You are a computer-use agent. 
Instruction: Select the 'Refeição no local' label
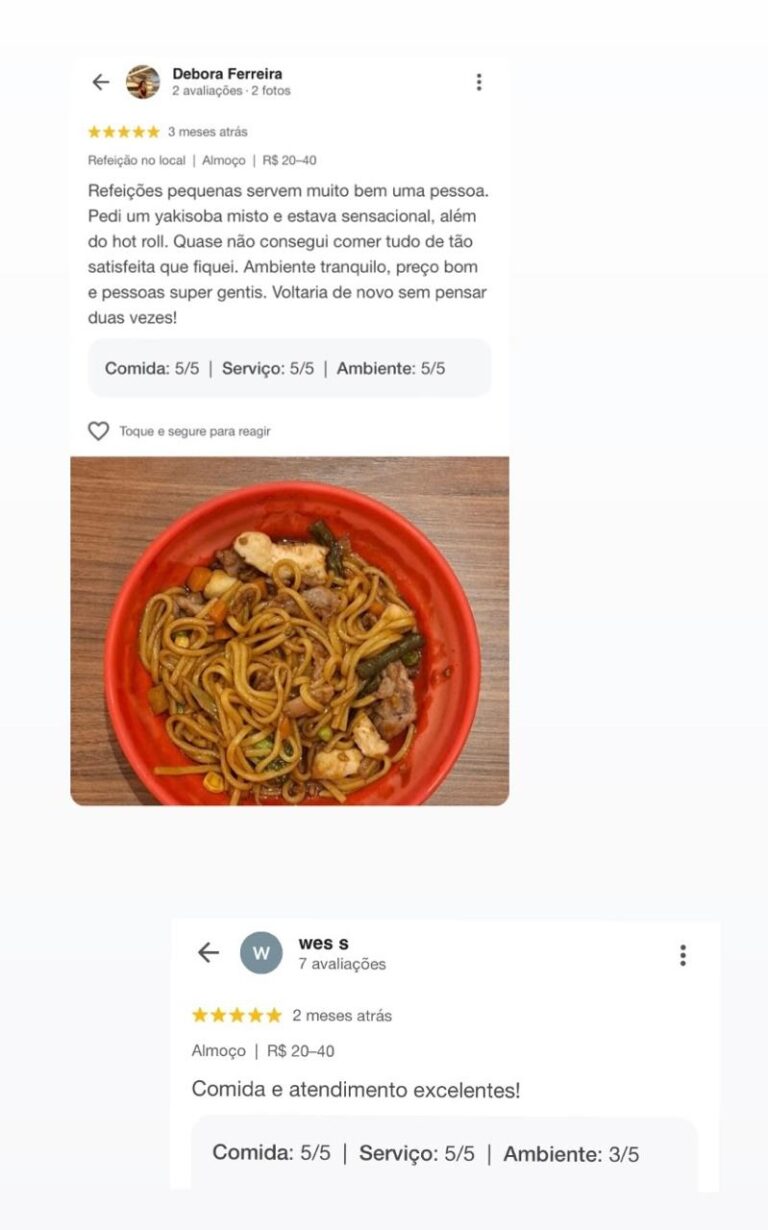tap(137, 161)
